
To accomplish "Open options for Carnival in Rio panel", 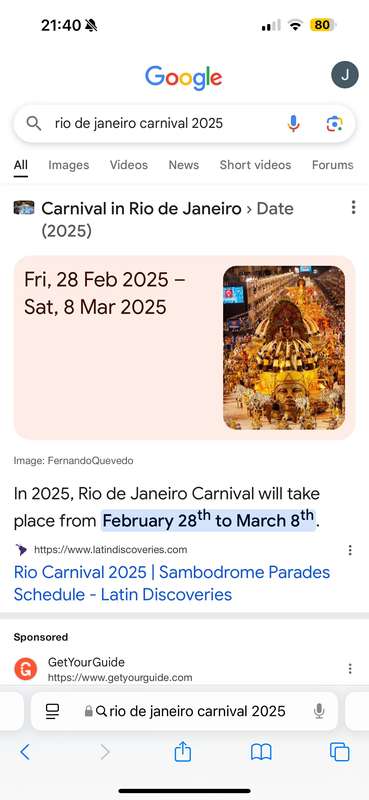I will (x=353, y=207).
